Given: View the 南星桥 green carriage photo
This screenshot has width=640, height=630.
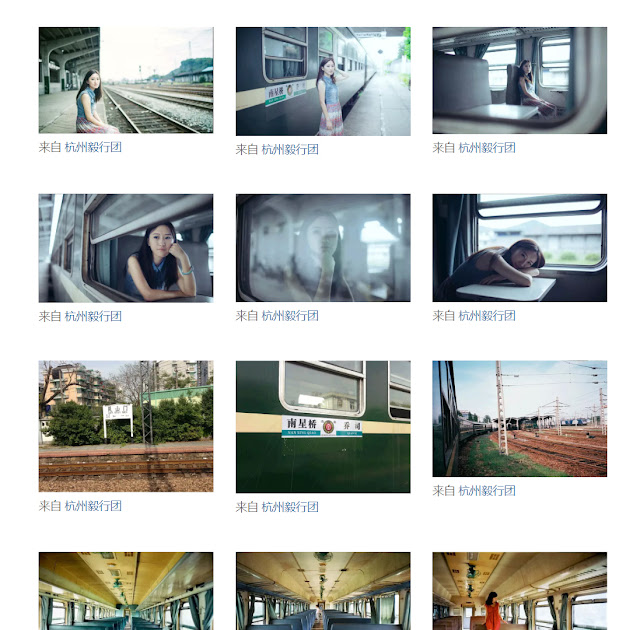Looking at the screenshot, I should [322, 426].
